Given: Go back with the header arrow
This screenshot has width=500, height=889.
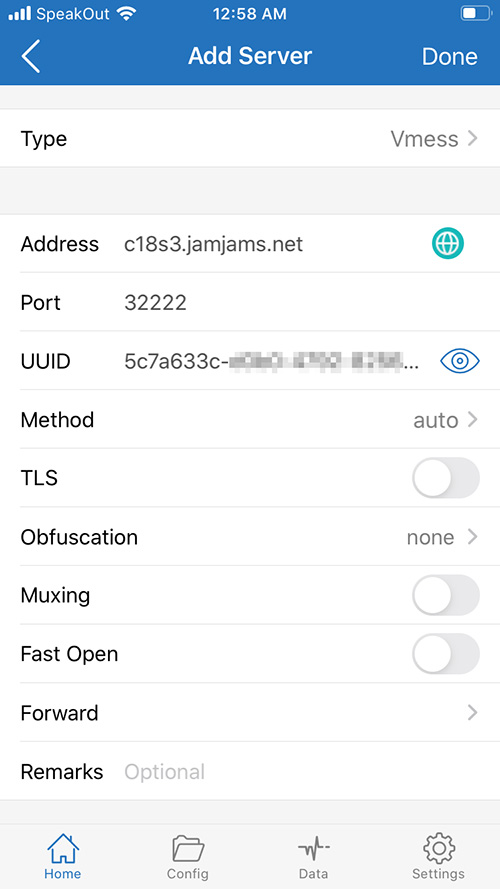Looking at the screenshot, I should point(31,56).
